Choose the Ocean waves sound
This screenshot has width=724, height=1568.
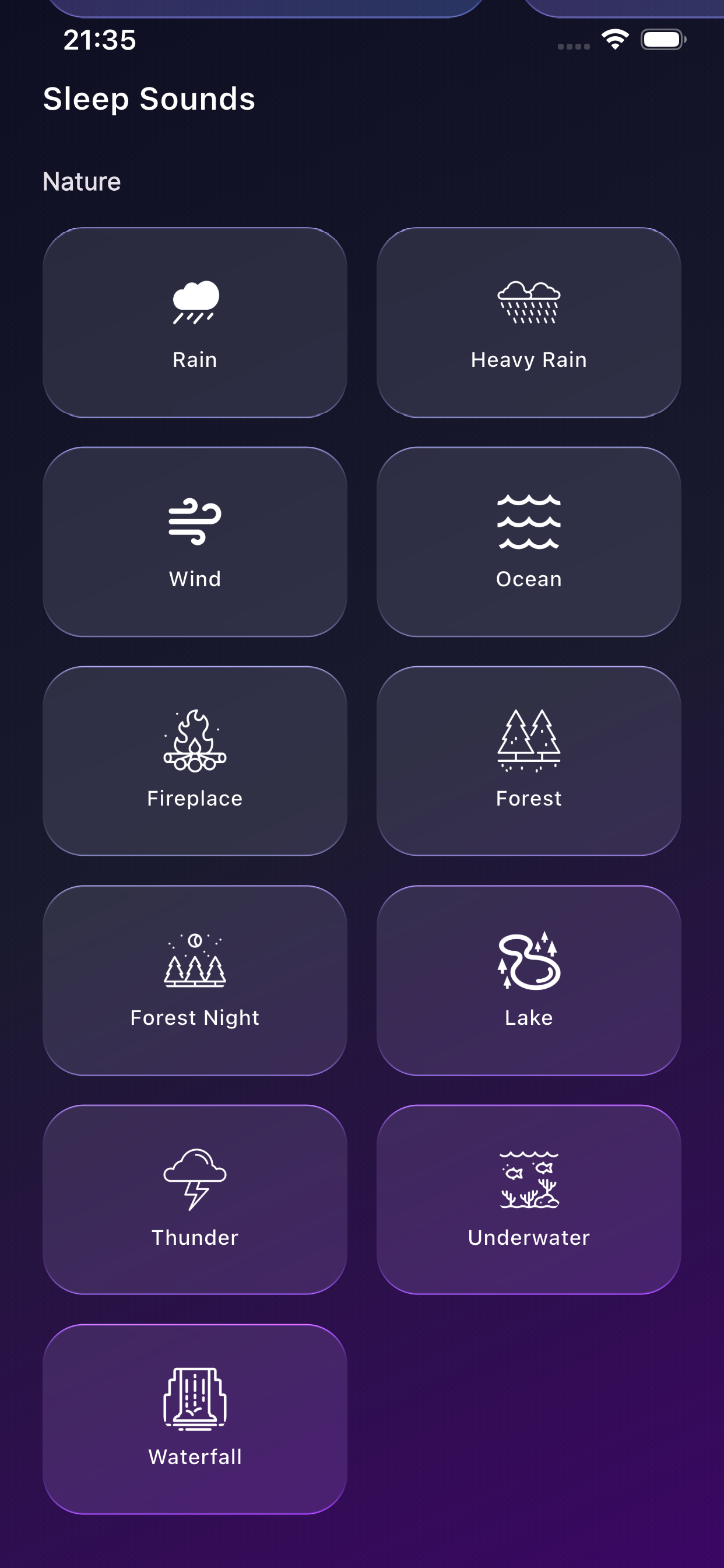529,542
